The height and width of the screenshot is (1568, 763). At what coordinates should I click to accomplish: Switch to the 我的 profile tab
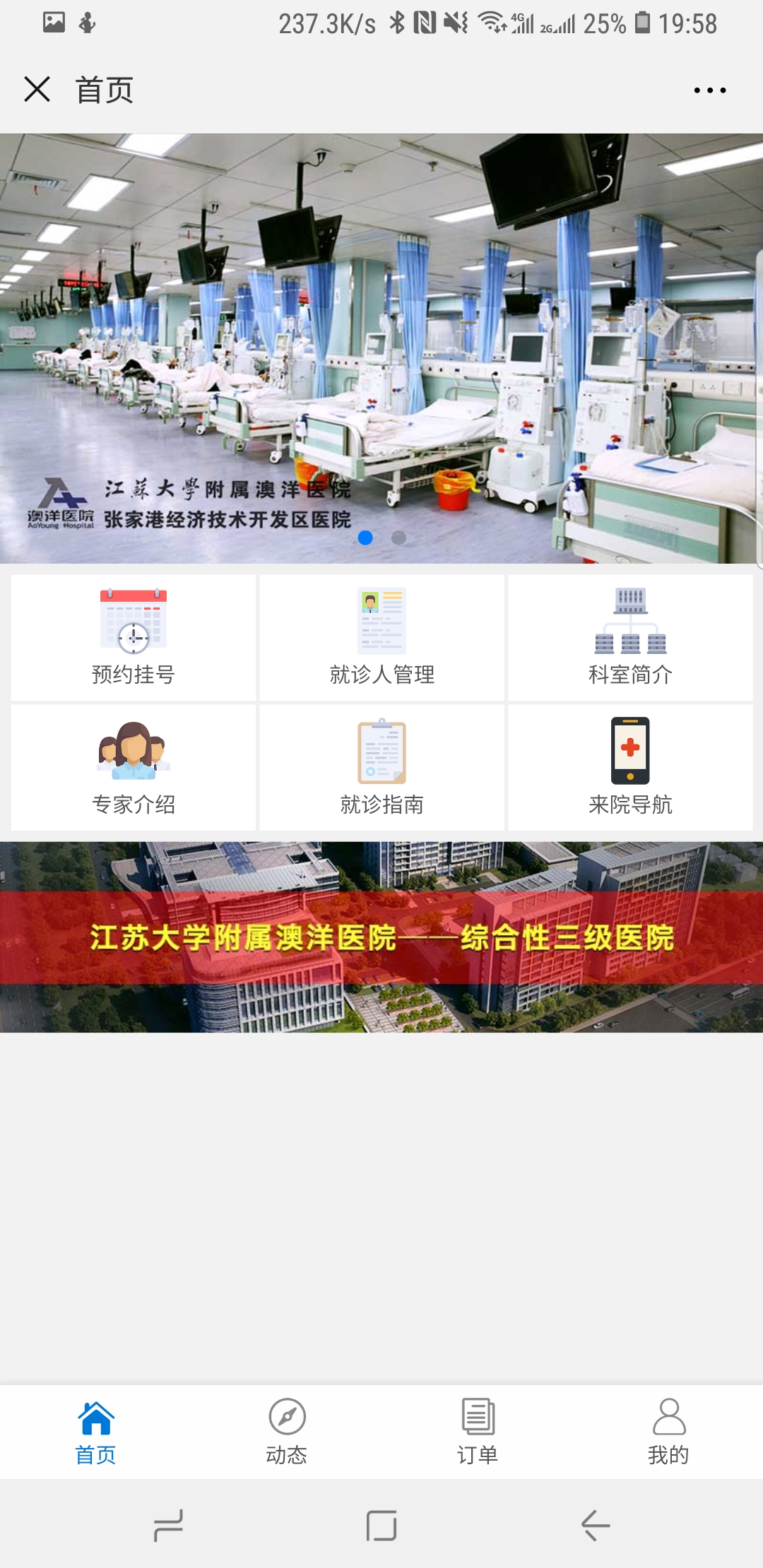[x=668, y=1432]
